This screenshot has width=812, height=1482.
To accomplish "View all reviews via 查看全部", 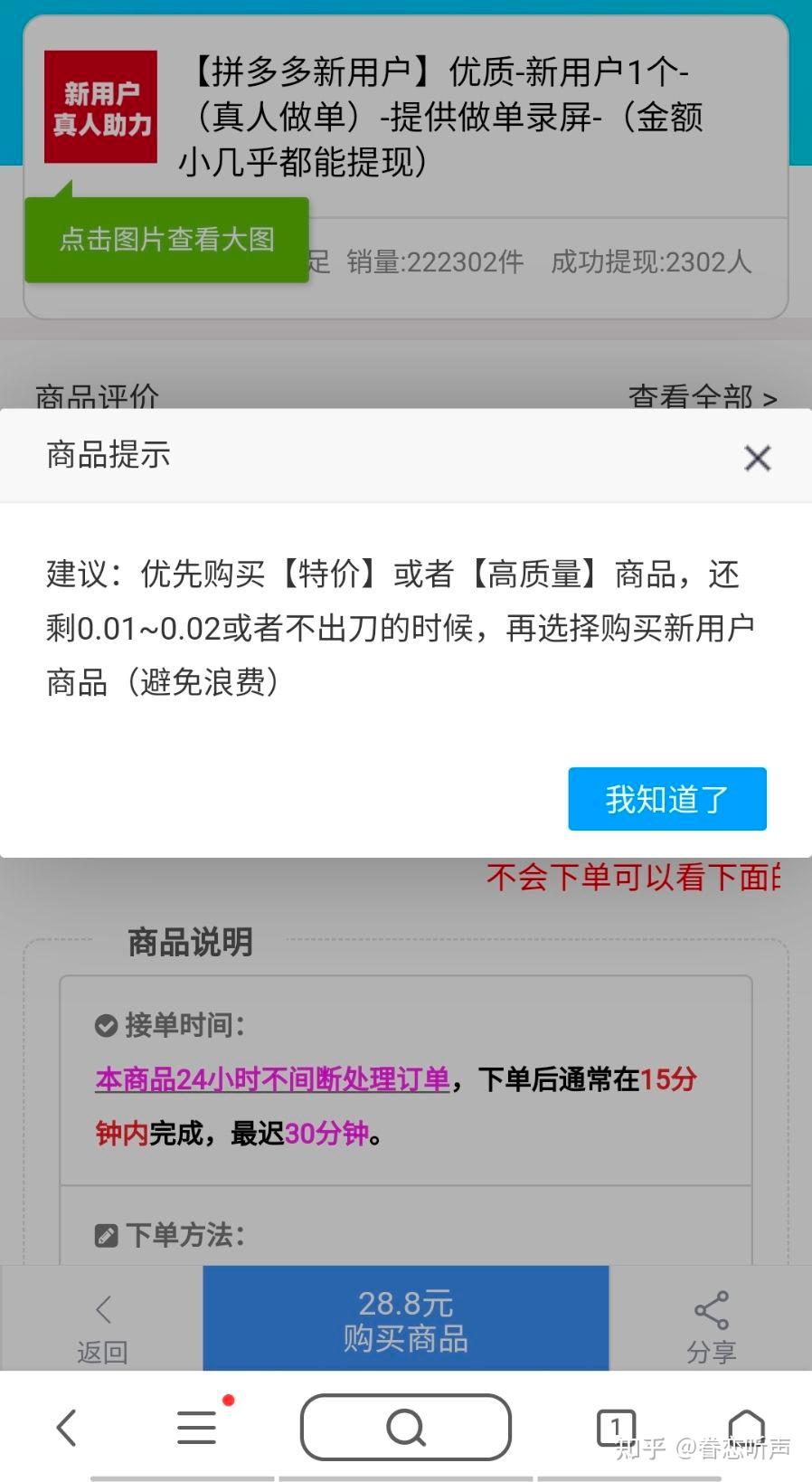I will click(x=702, y=396).
